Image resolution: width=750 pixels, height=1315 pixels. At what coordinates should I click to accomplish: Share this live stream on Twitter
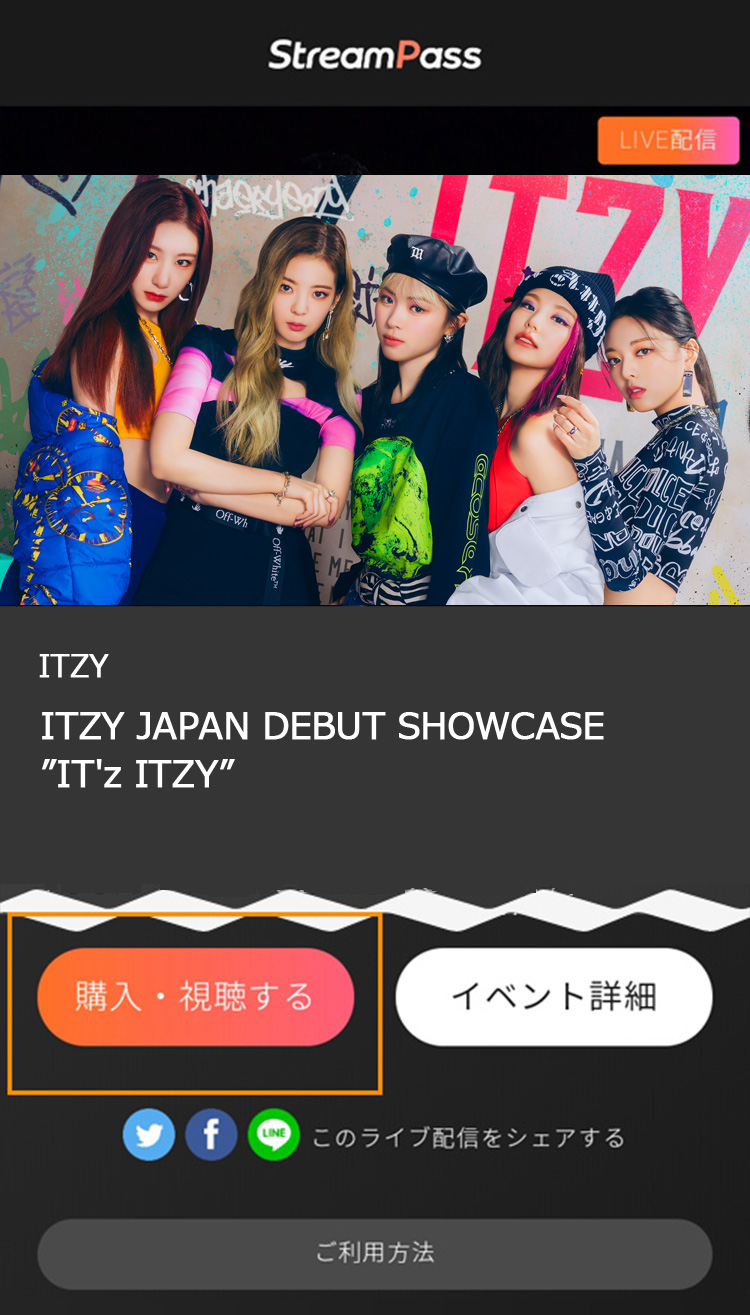(149, 1135)
